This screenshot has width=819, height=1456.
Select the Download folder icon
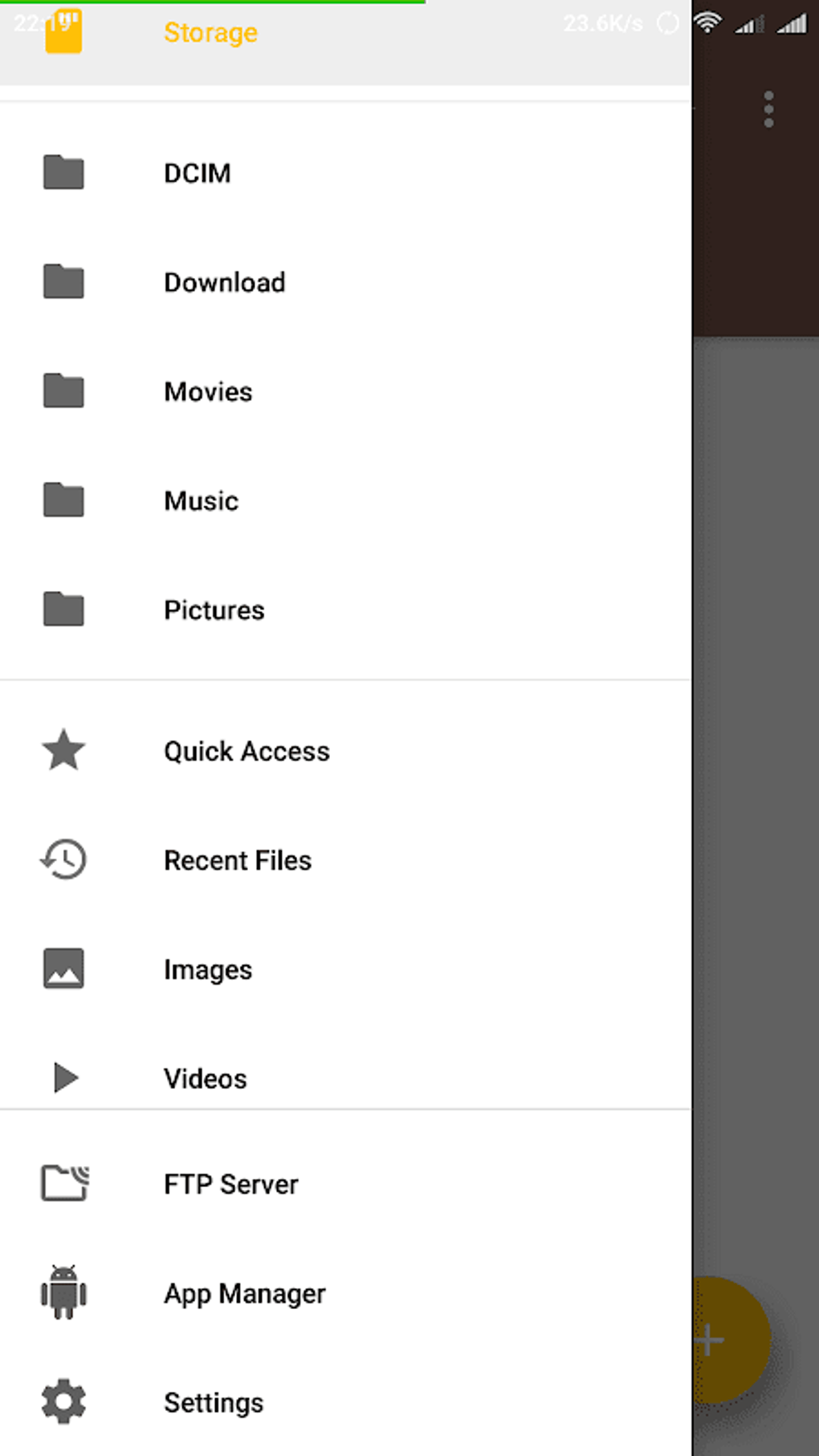click(x=63, y=282)
